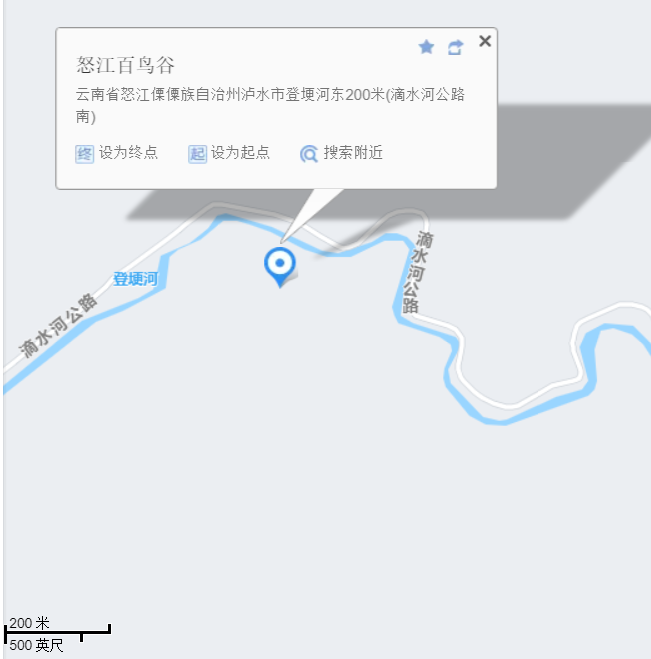Select 设为终点 to set the destination
The width and height of the screenshot is (651, 659).
(x=118, y=153)
